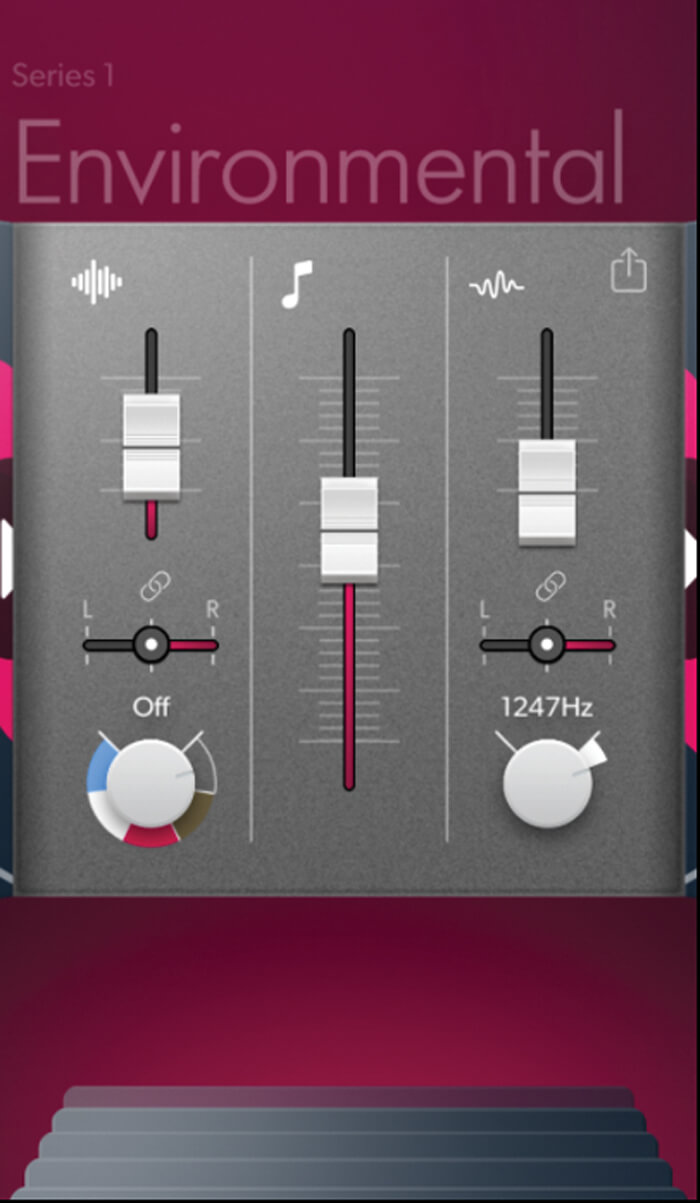Tap the right channel waveform volume fader
700x1203 pixels.
pos(547,492)
